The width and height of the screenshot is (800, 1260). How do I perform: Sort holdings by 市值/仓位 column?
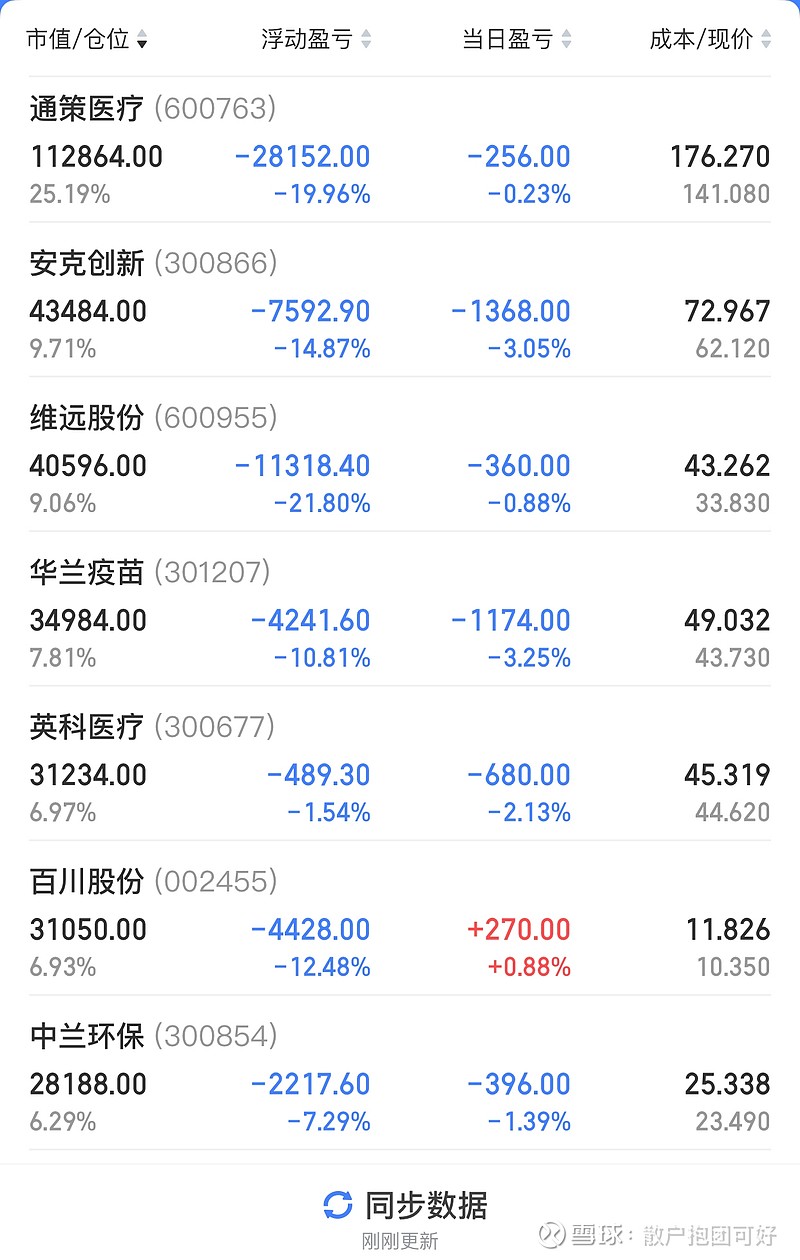tap(87, 39)
